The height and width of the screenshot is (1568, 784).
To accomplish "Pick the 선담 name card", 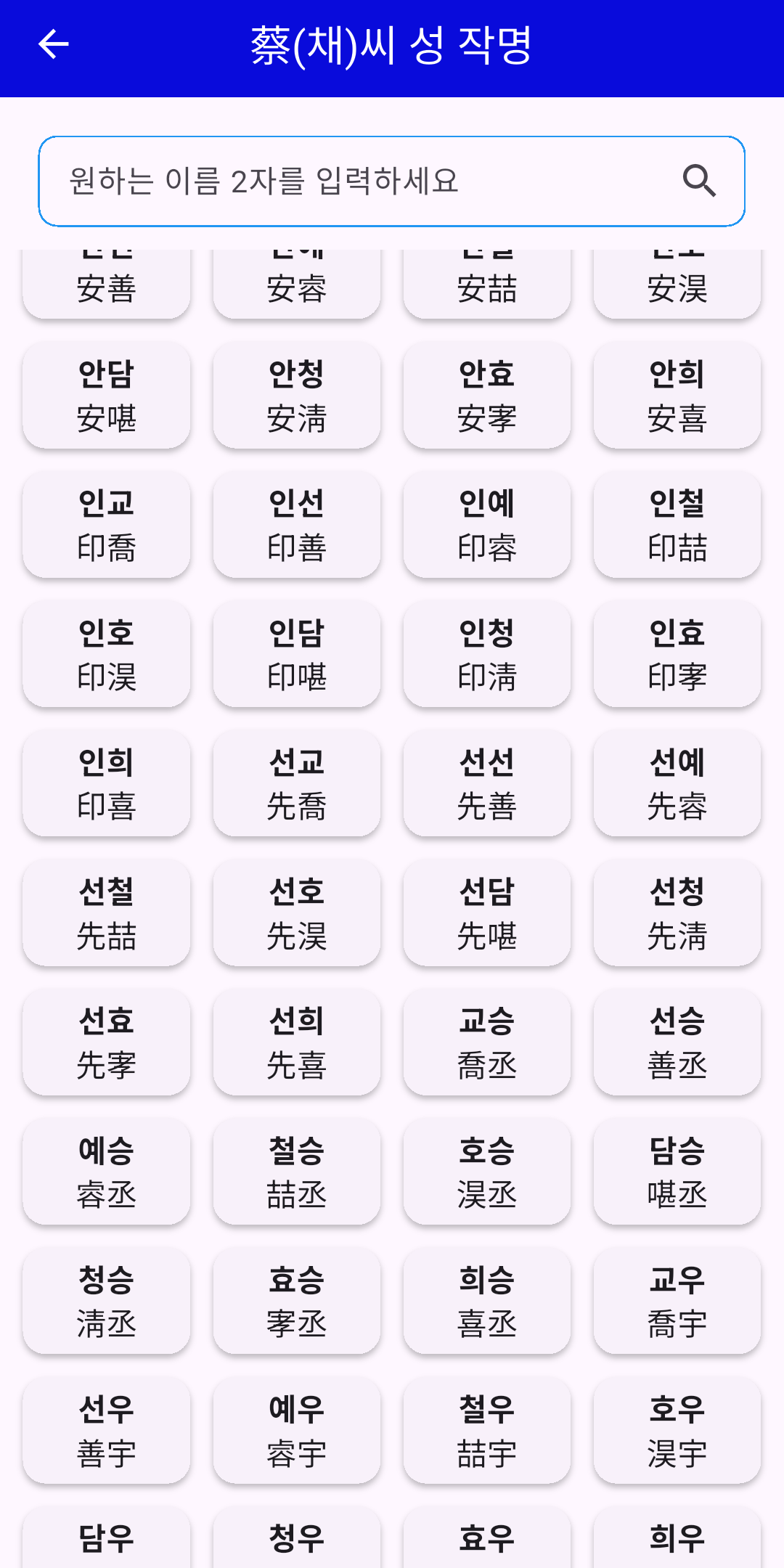I will tap(487, 913).
